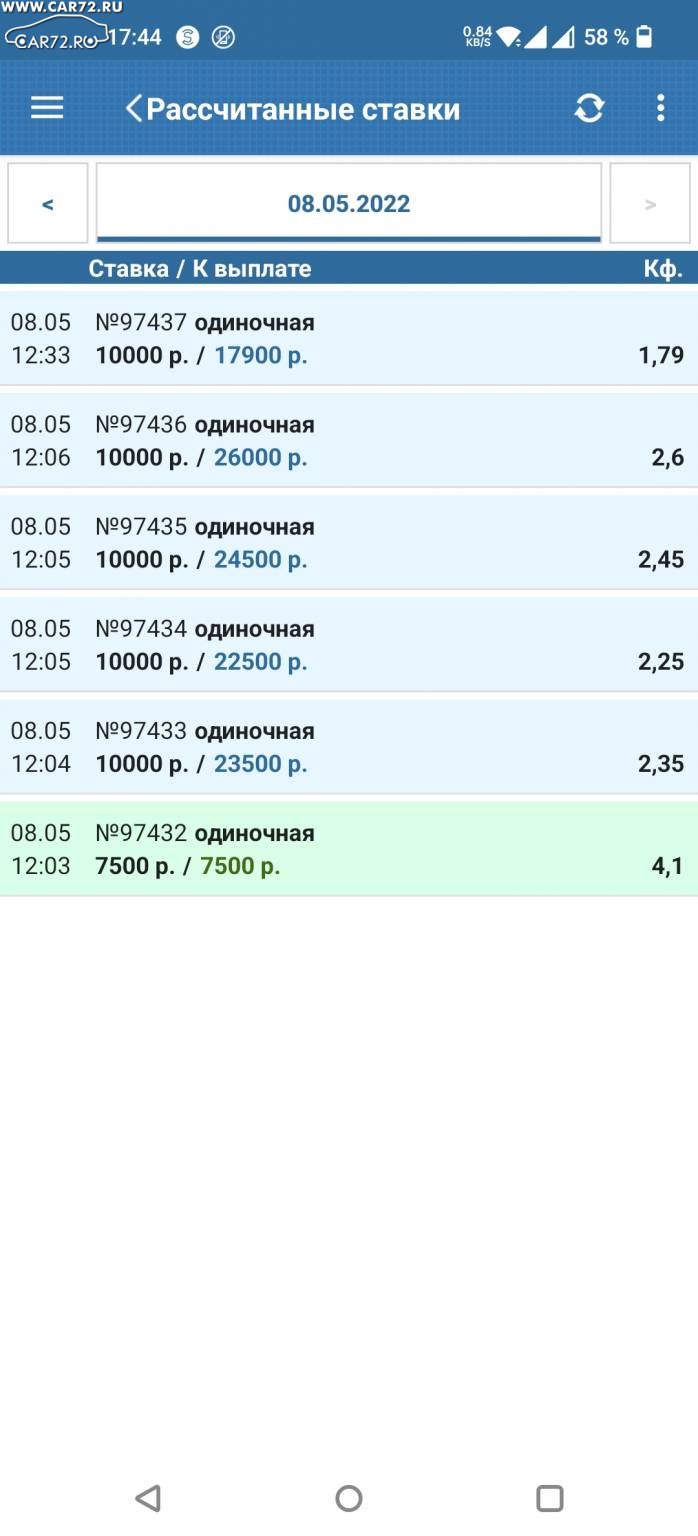View bet №97434 paying 22500 р.

(x=349, y=644)
